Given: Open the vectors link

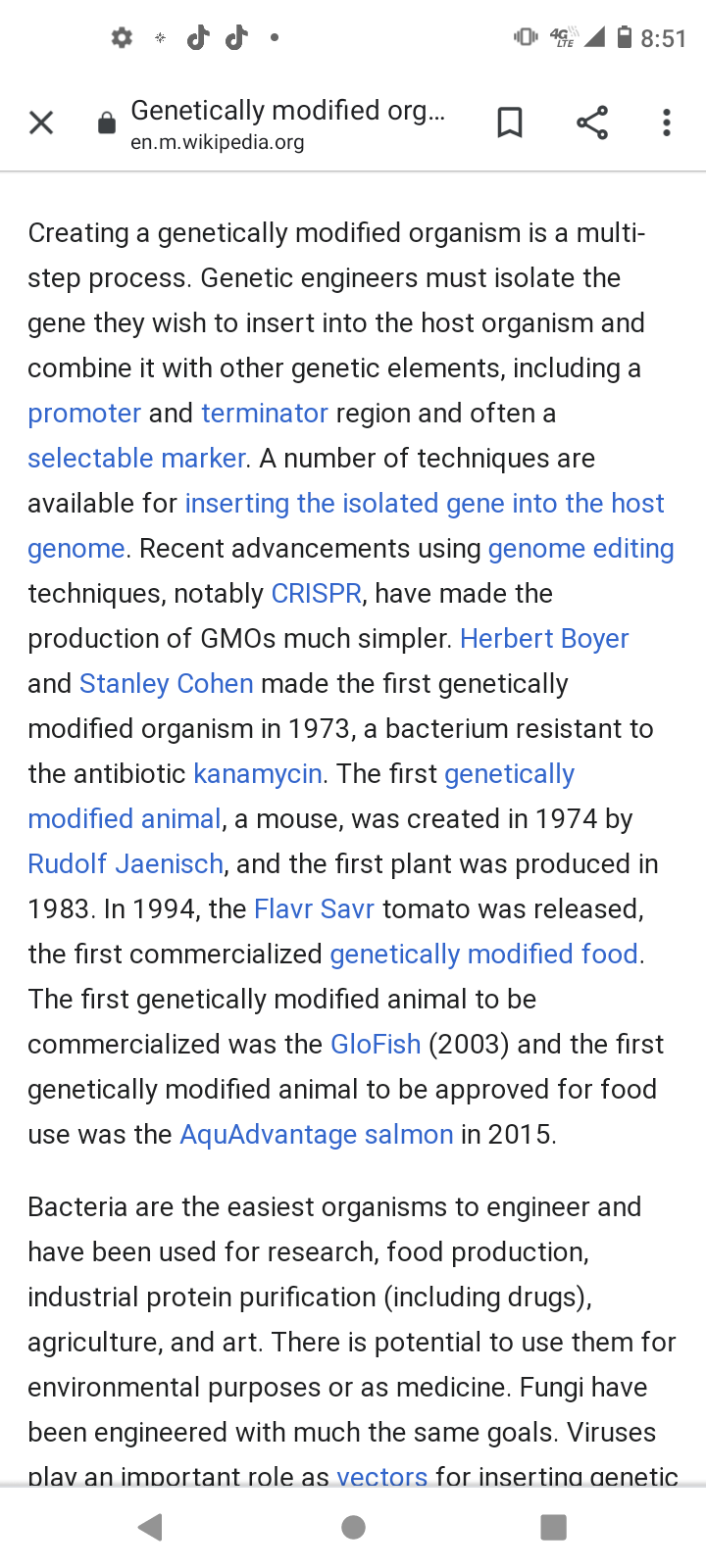Looking at the screenshot, I should pos(381,1476).
